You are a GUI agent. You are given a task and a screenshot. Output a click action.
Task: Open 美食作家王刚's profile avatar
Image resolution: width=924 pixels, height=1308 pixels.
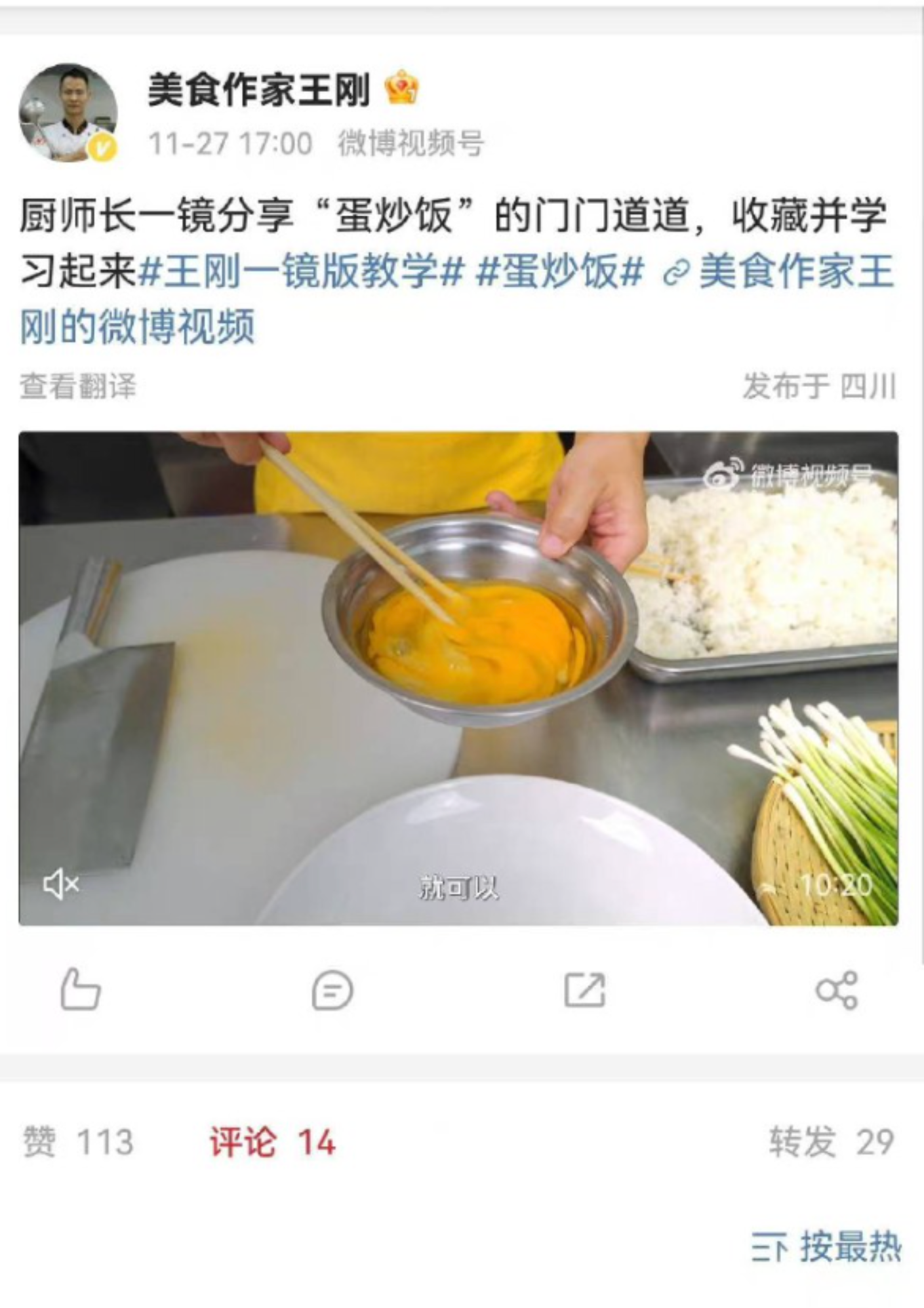[68, 112]
